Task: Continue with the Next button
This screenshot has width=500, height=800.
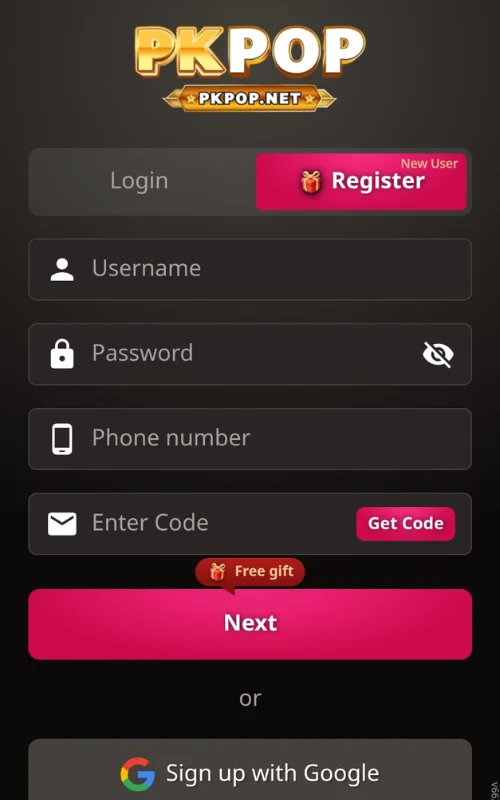Action: pos(250,624)
